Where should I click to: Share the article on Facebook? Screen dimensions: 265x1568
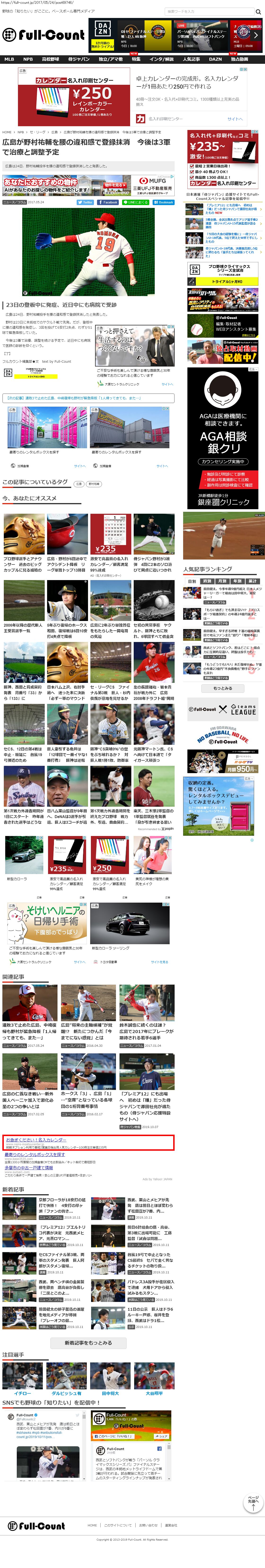108,202
